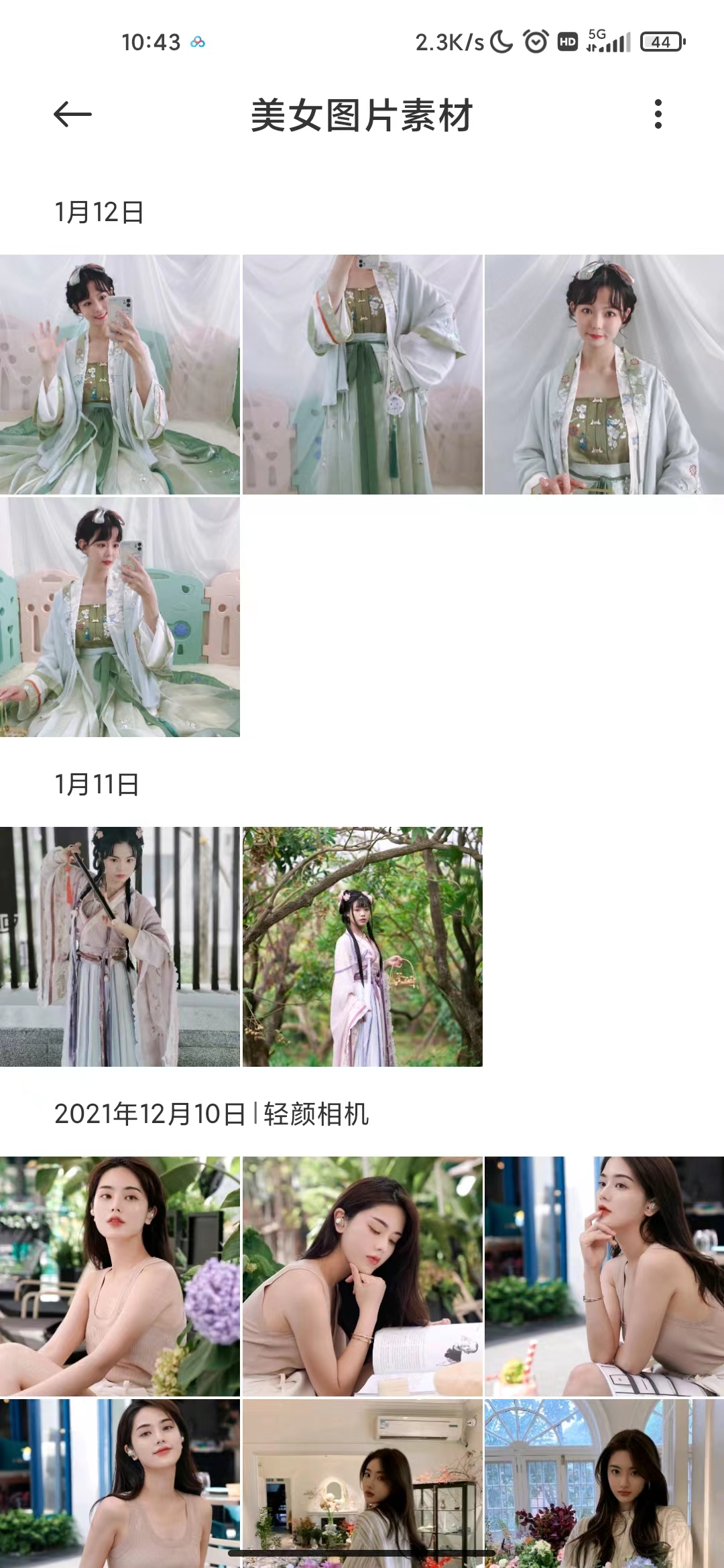The height and width of the screenshot is (1568, 724).
Task: Open January 11 photo under garden trees
Action: pos(362,946)
